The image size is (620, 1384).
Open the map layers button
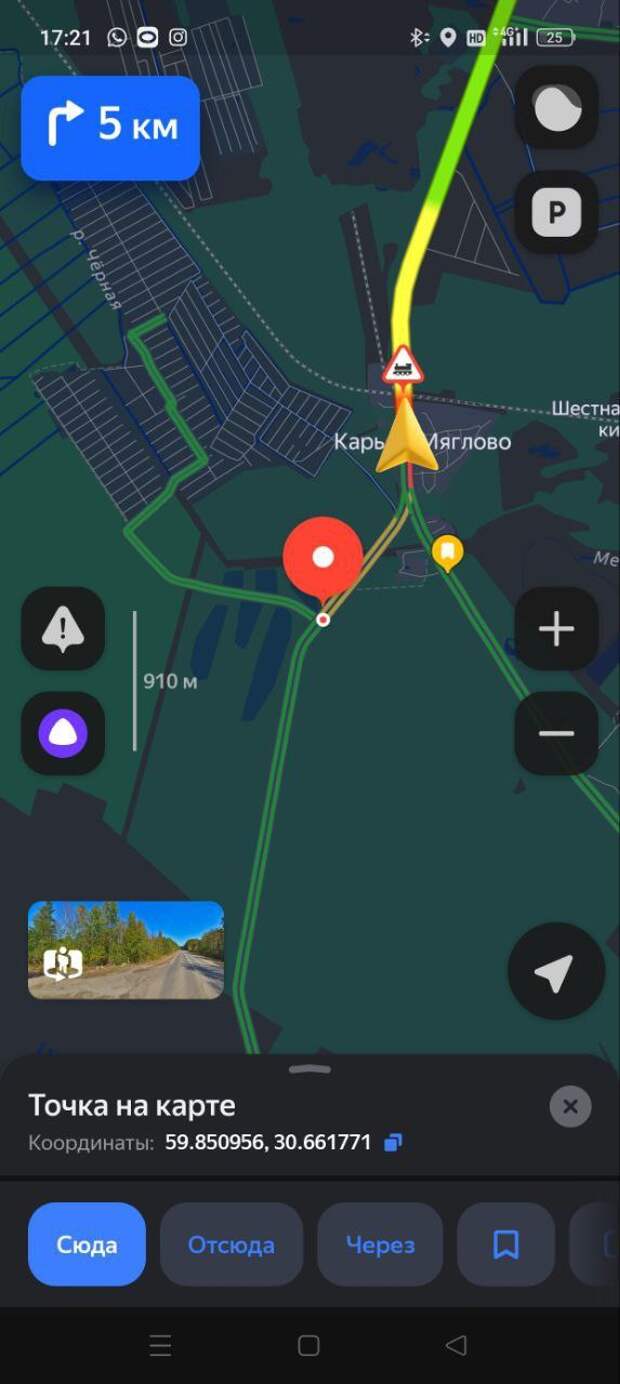(x=556, y=108)
